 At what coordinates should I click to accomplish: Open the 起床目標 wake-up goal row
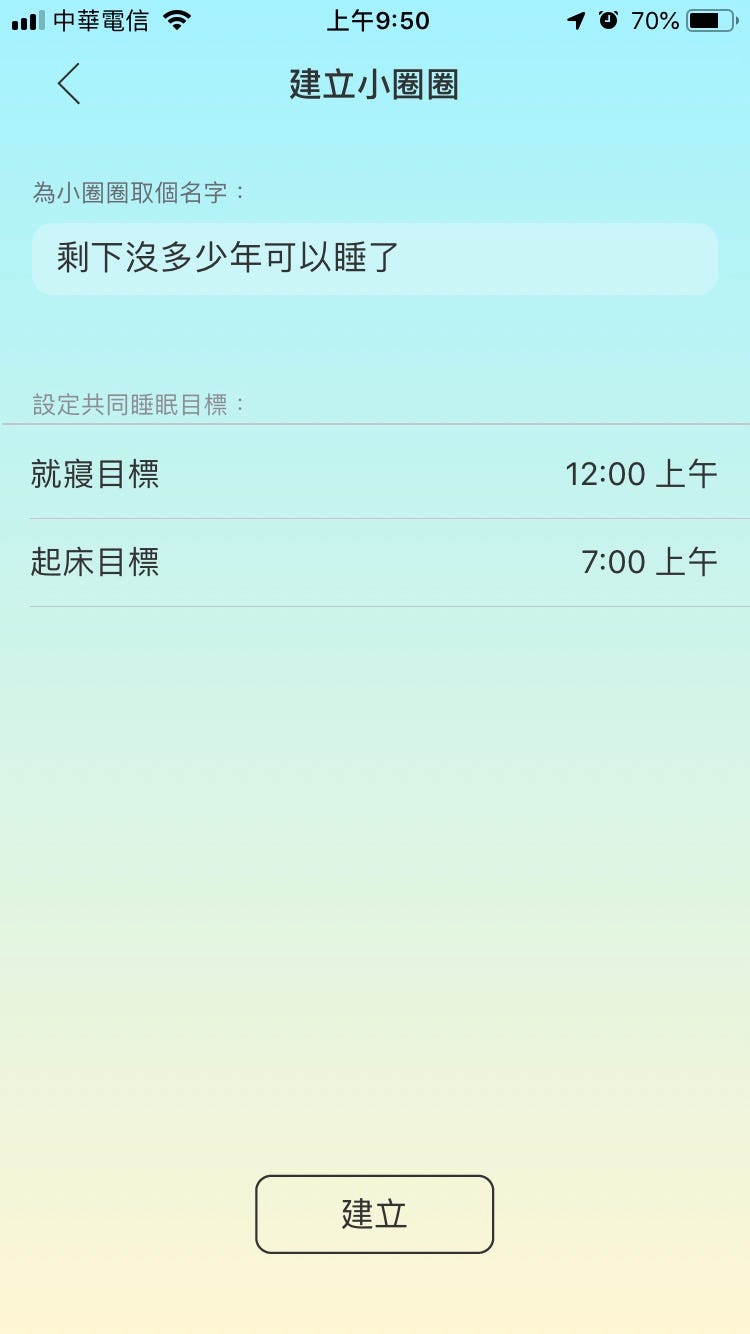click(x=375, y=562)
